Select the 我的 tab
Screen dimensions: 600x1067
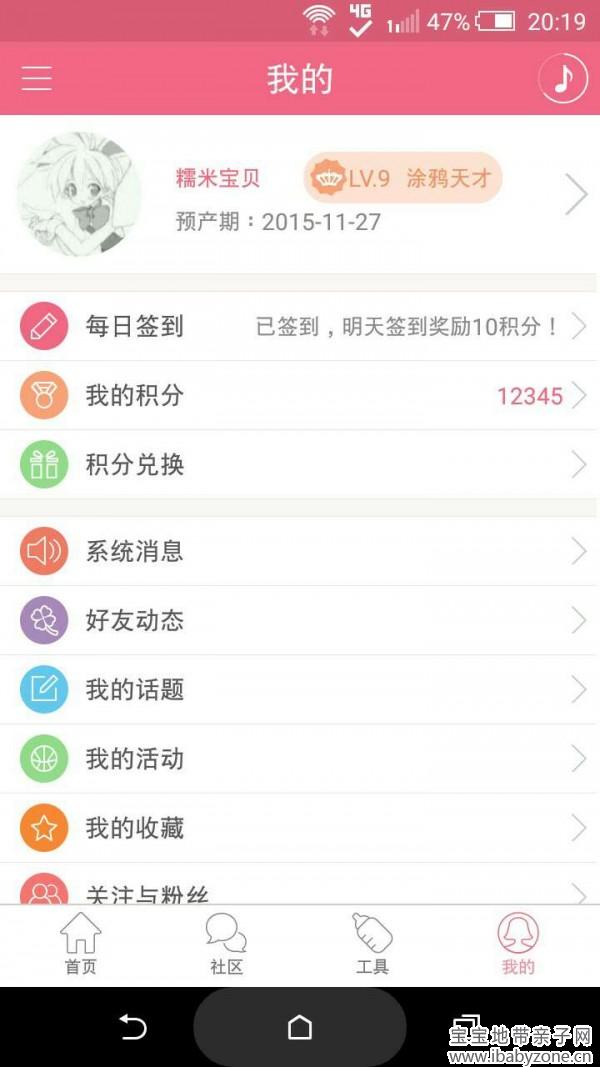click(518, 945)
